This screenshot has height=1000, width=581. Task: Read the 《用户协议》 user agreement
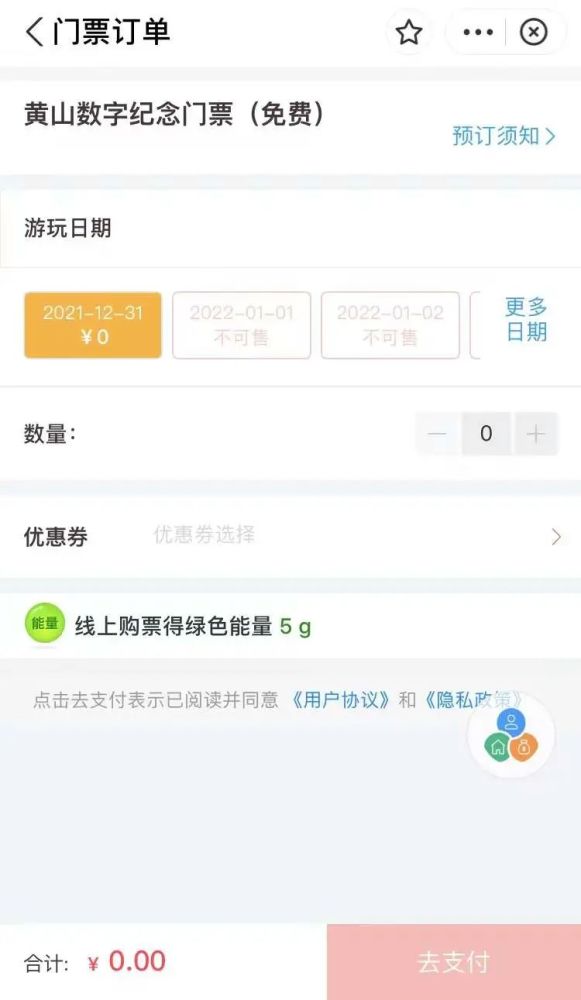coord(340,700)
